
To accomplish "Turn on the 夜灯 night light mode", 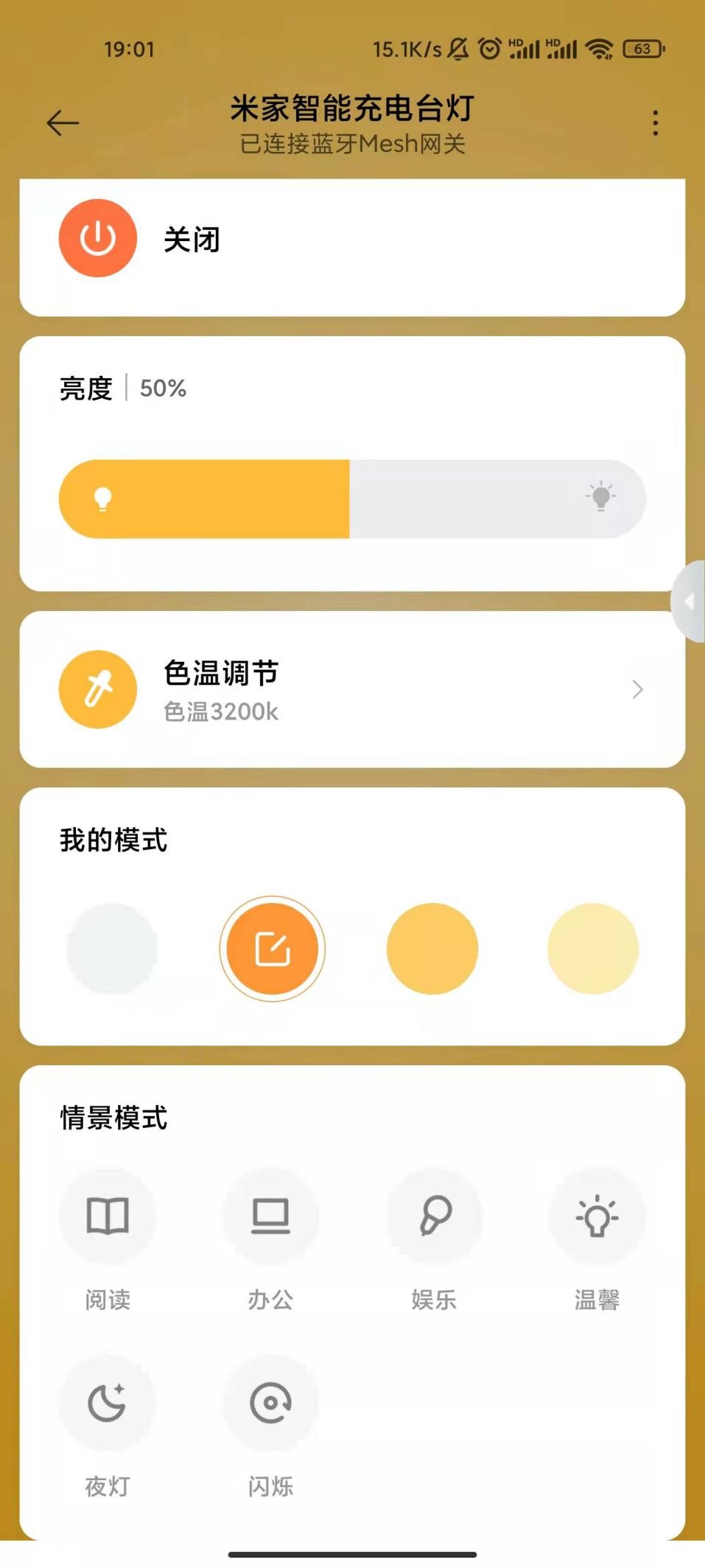I will (108, 1402).
